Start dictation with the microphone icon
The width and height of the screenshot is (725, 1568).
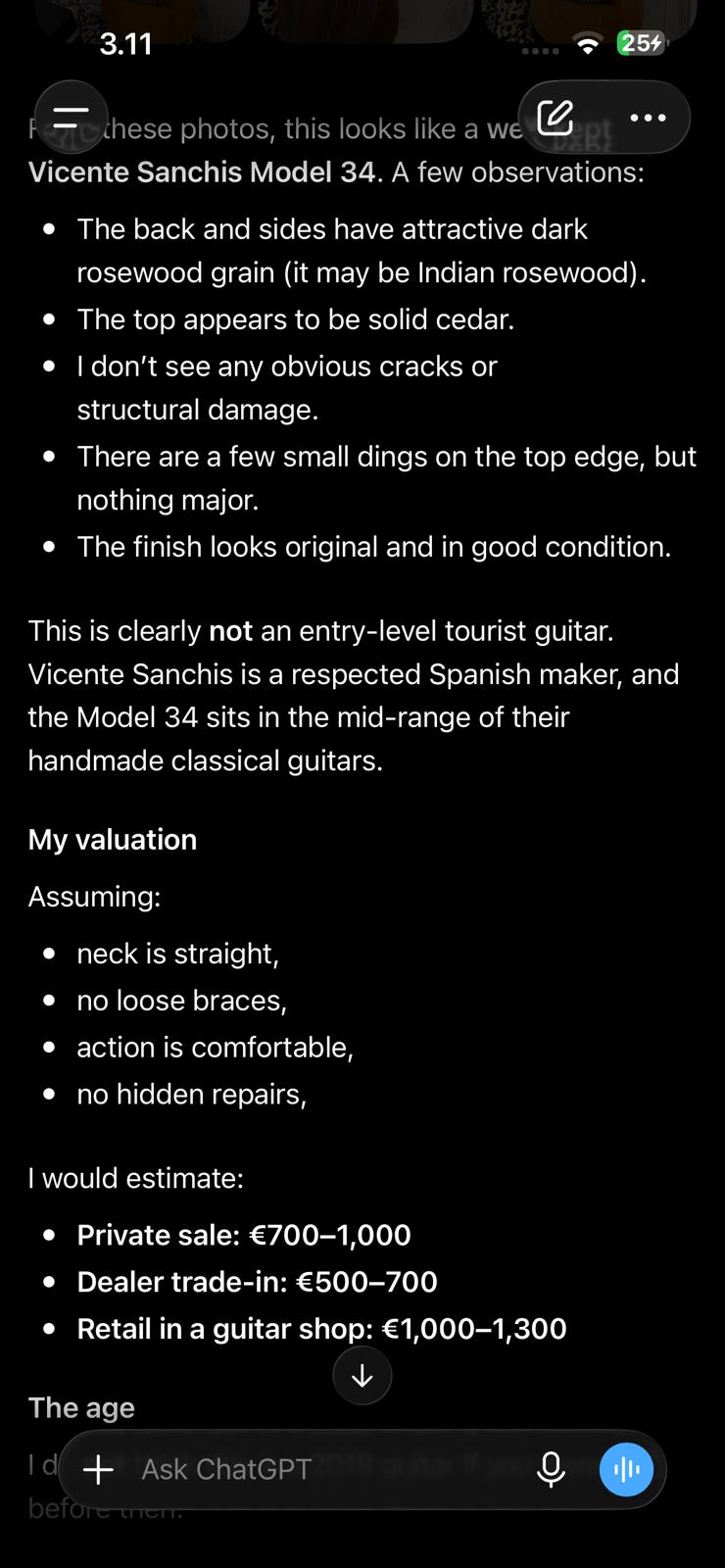coord(552,1469)
